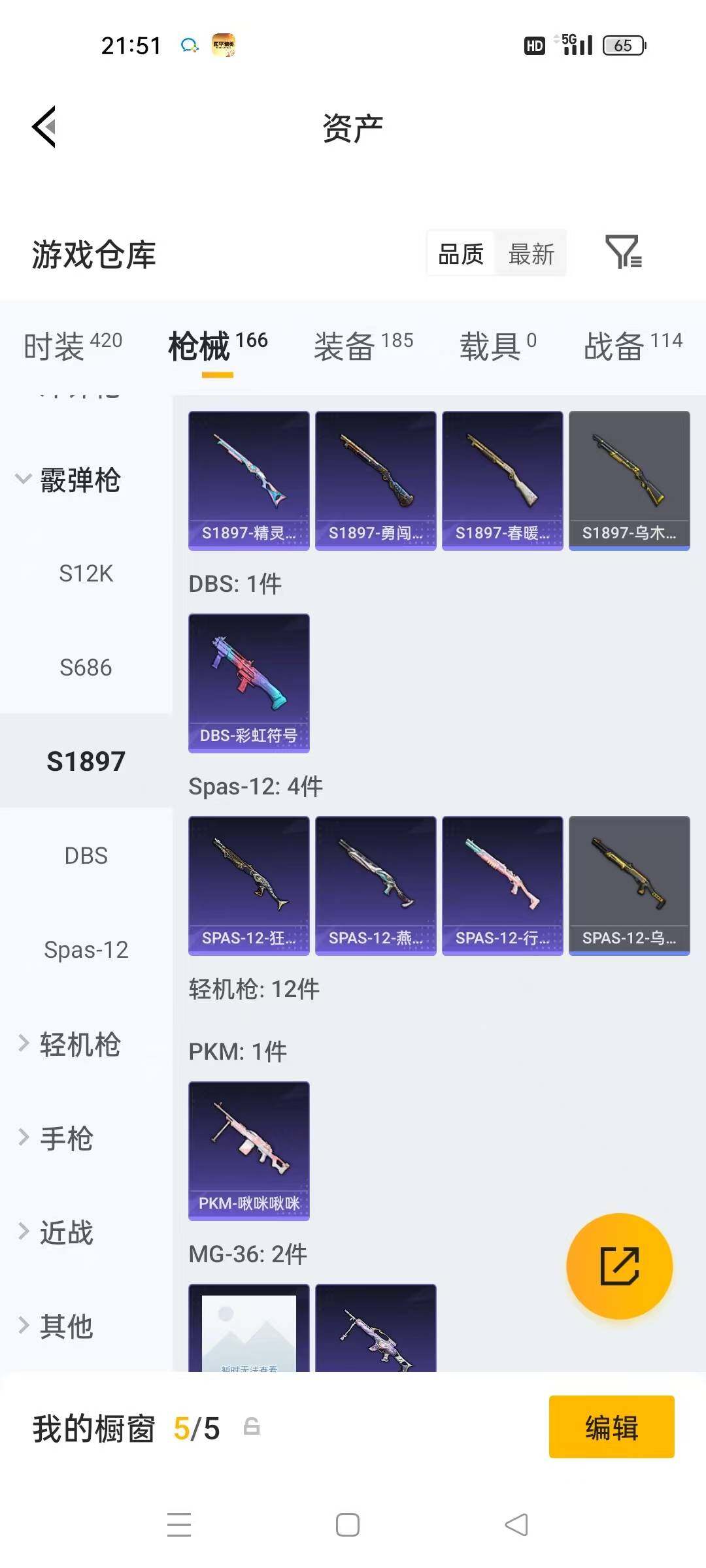706x1568 pixels.
Task: Go back from the 资产 page
Action: [44, 127]
